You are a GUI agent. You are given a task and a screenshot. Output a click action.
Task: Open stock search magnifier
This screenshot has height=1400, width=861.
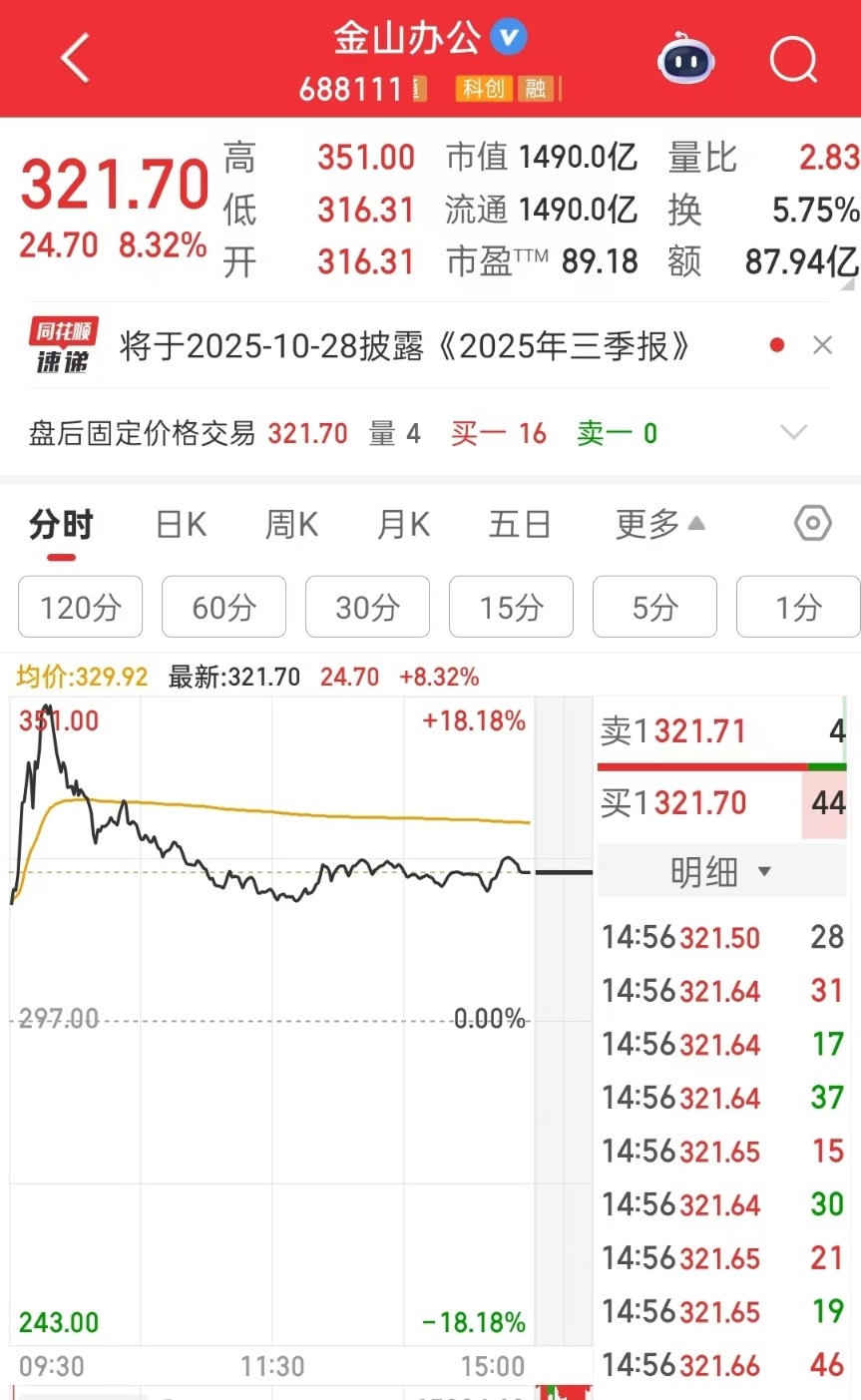pyautogui.click(x=793, y=60)
